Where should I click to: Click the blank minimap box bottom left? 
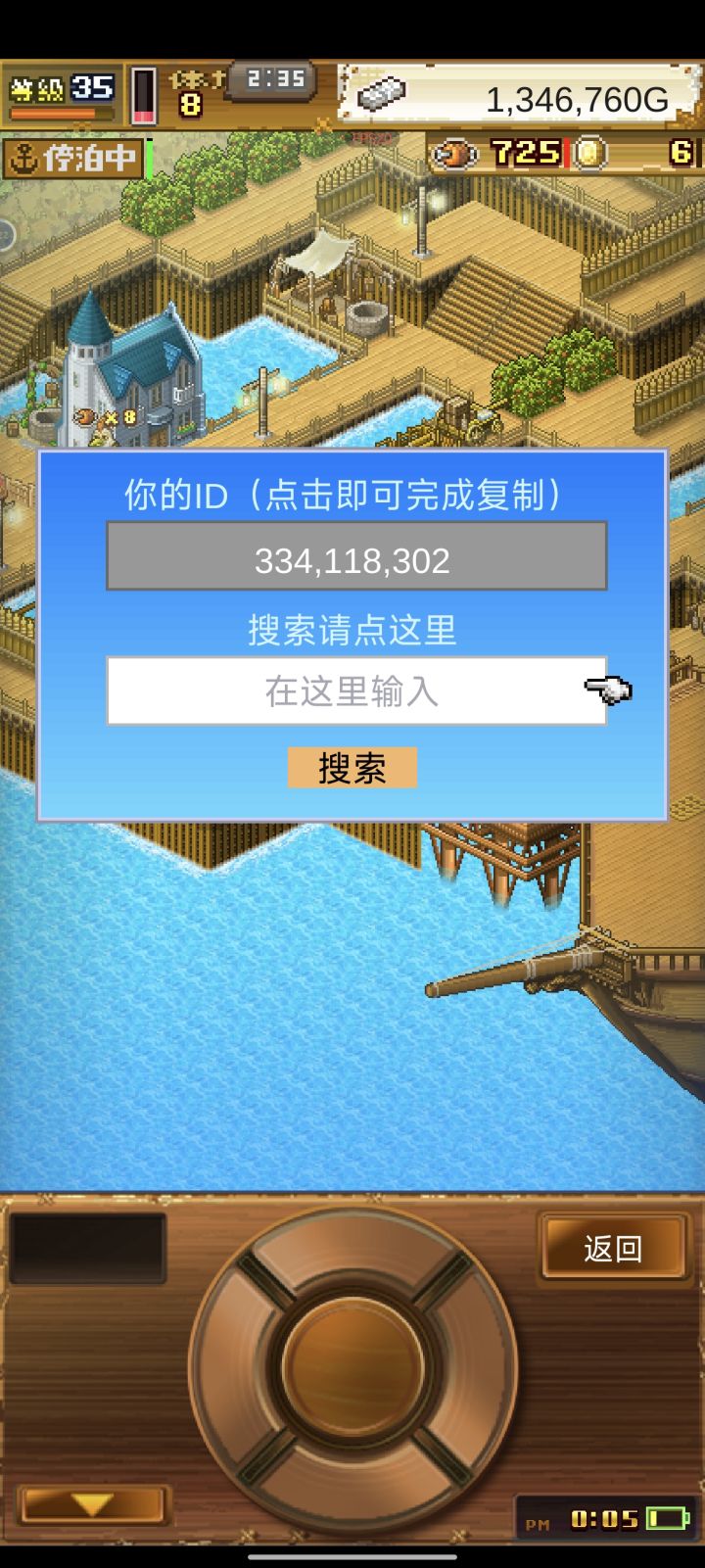86,1247
